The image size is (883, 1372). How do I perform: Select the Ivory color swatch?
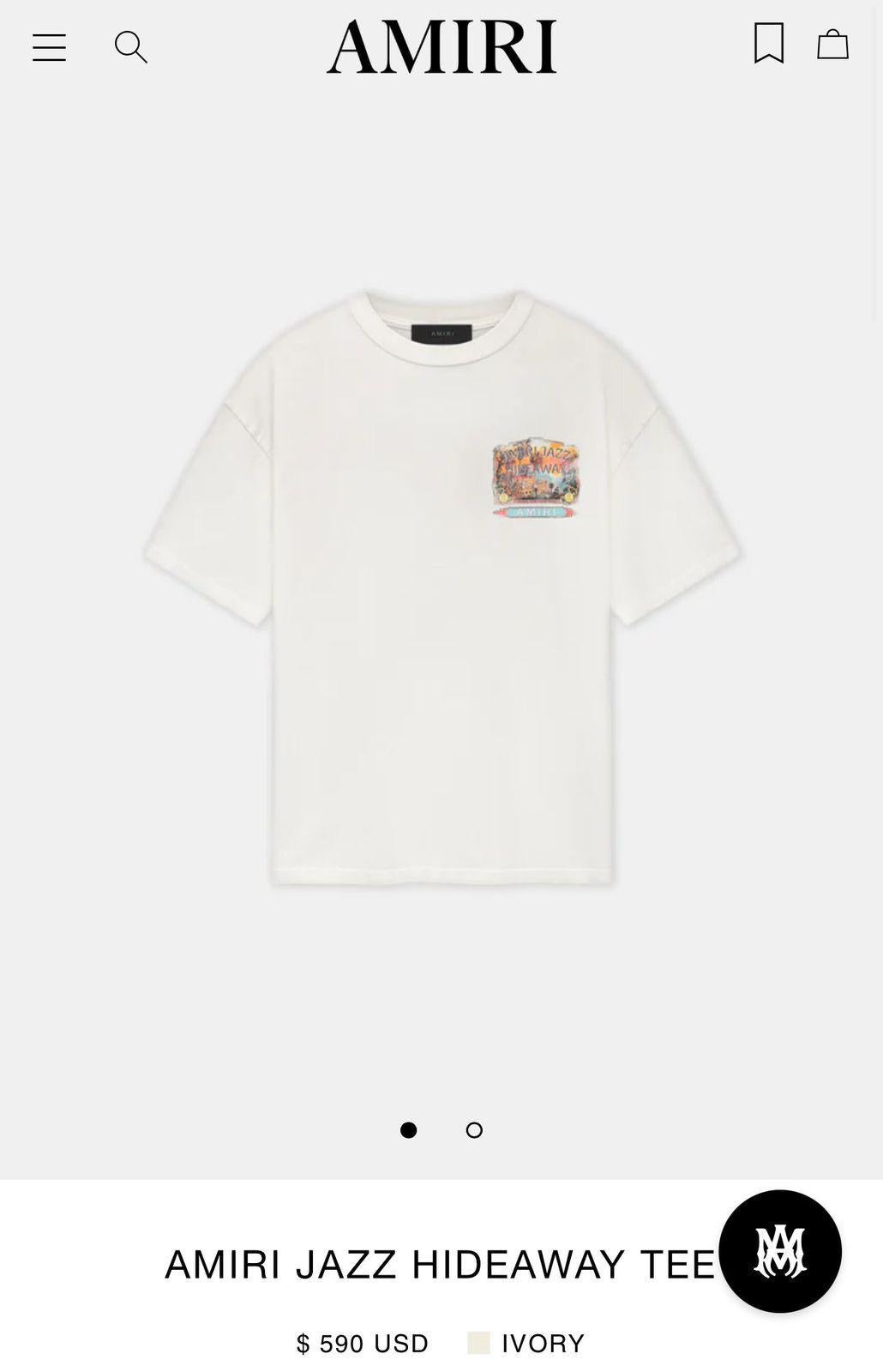[478, 1343]
